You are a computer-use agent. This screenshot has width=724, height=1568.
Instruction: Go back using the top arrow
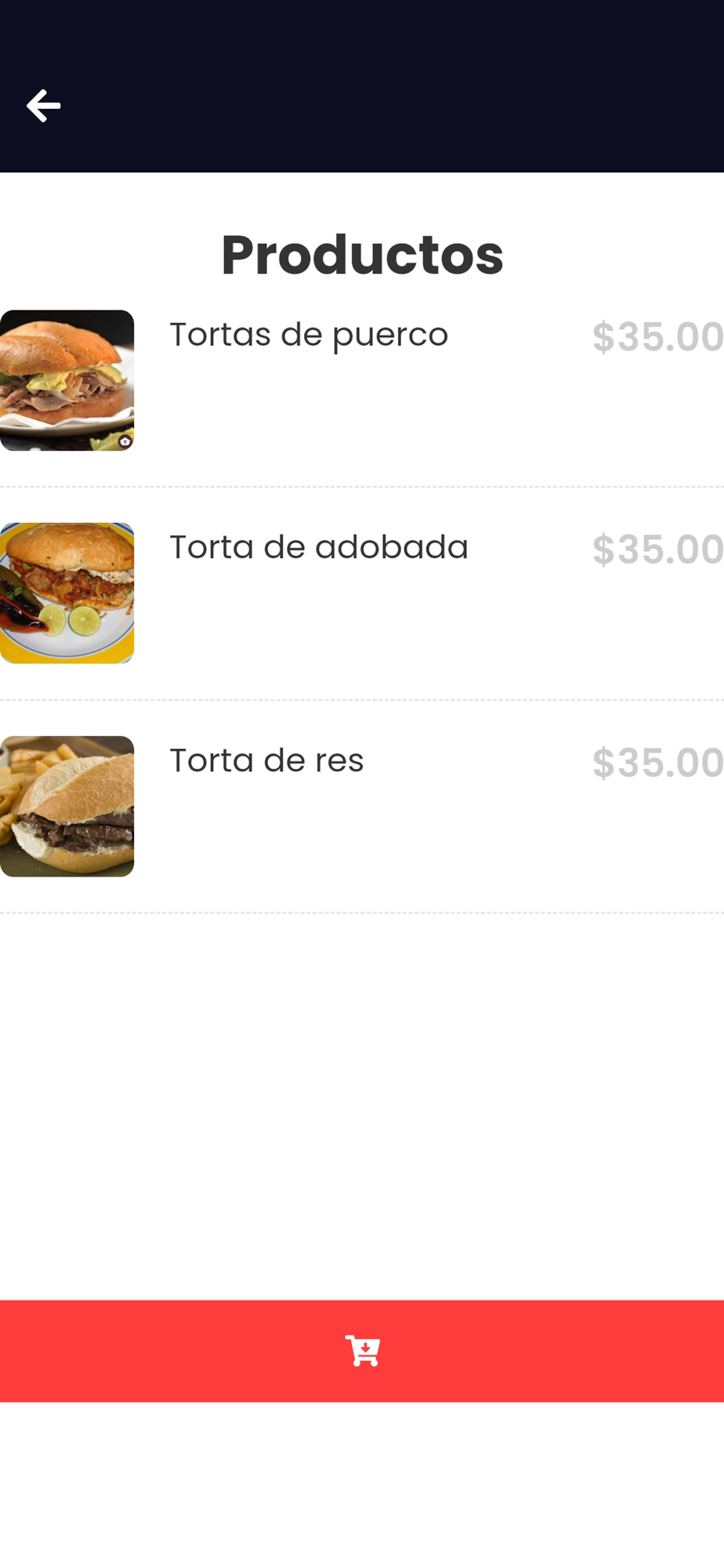[43, 106]
